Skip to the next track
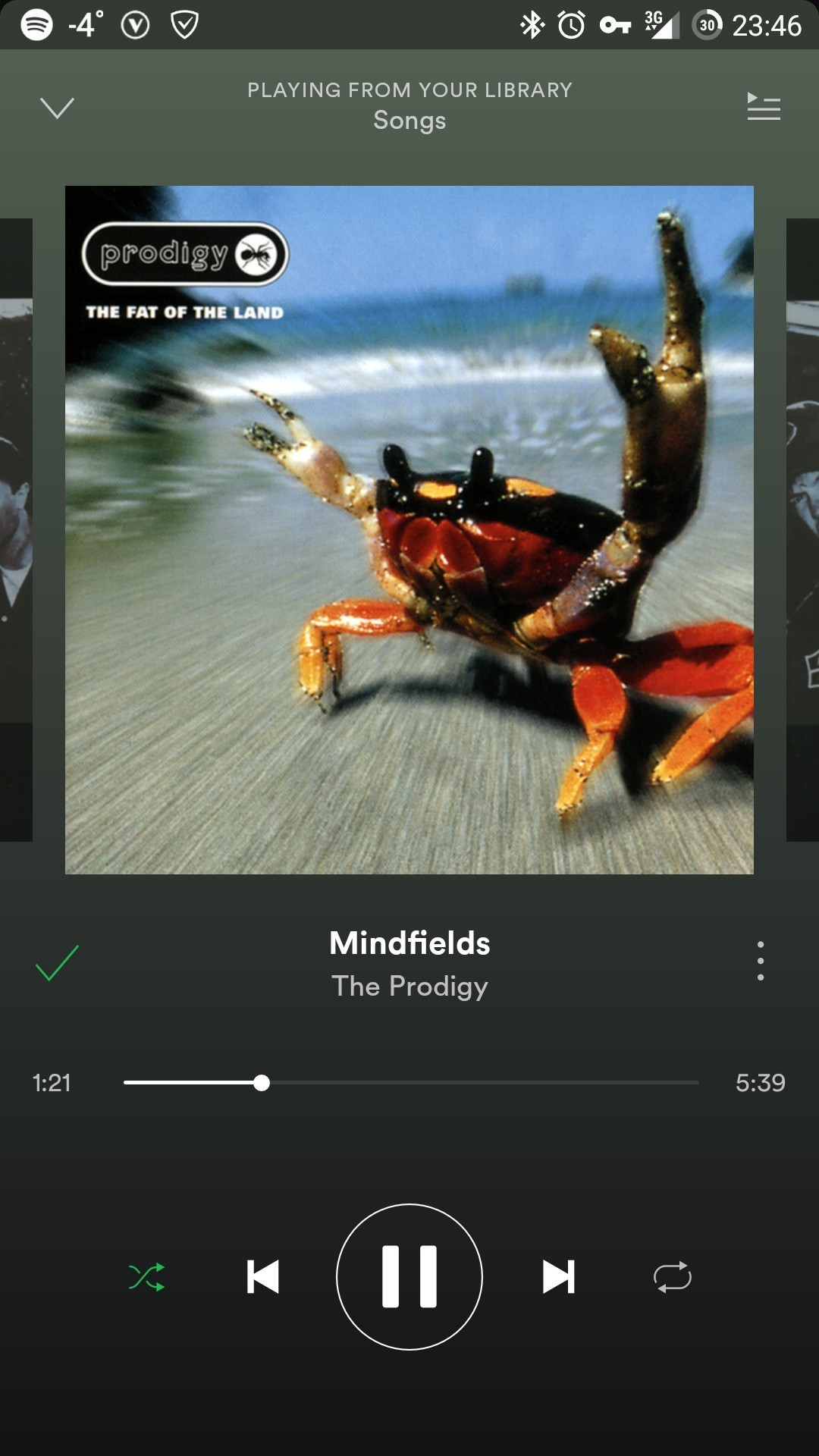The width and height of the screenshot is (819, 1456). (x=559, y=1276)
